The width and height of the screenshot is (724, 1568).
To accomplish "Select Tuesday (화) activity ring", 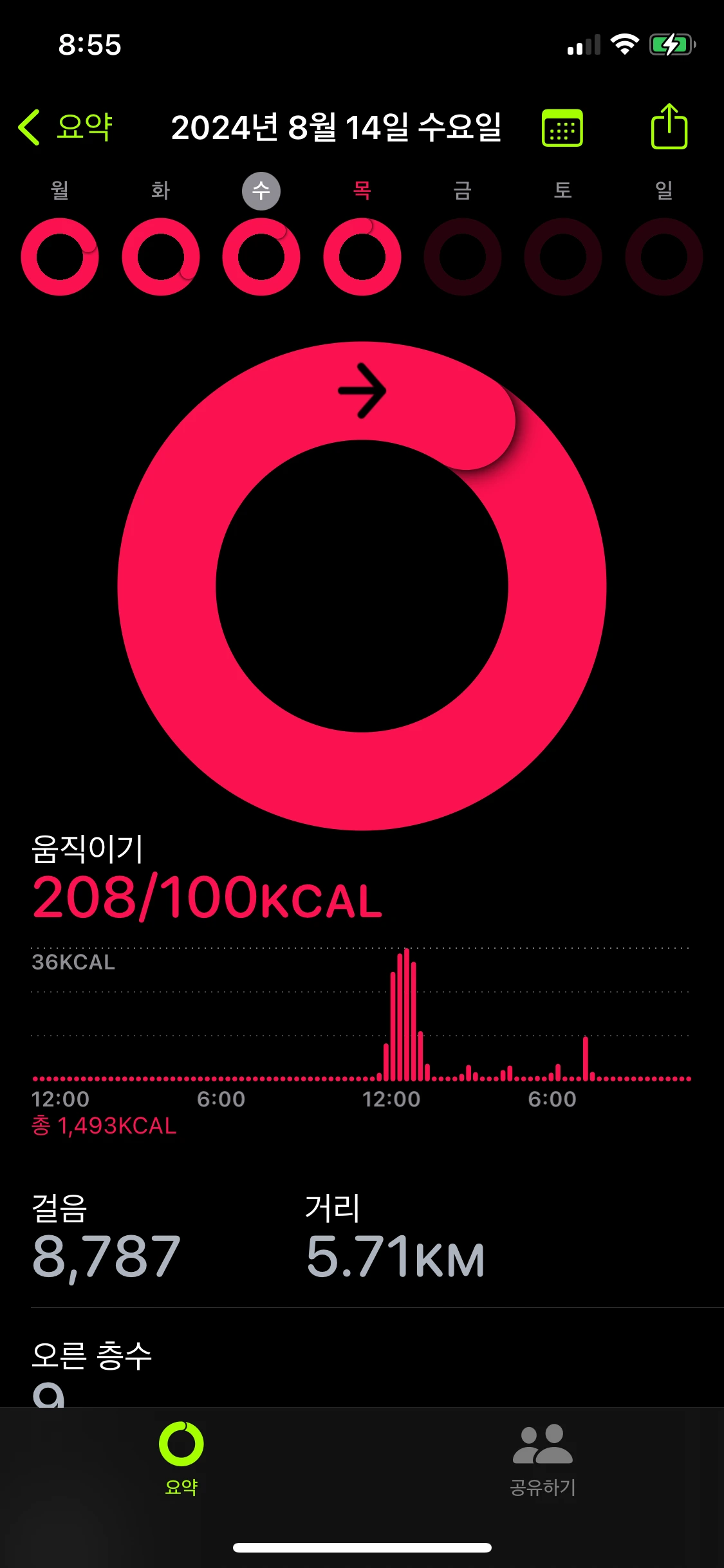I will (160, 257).
